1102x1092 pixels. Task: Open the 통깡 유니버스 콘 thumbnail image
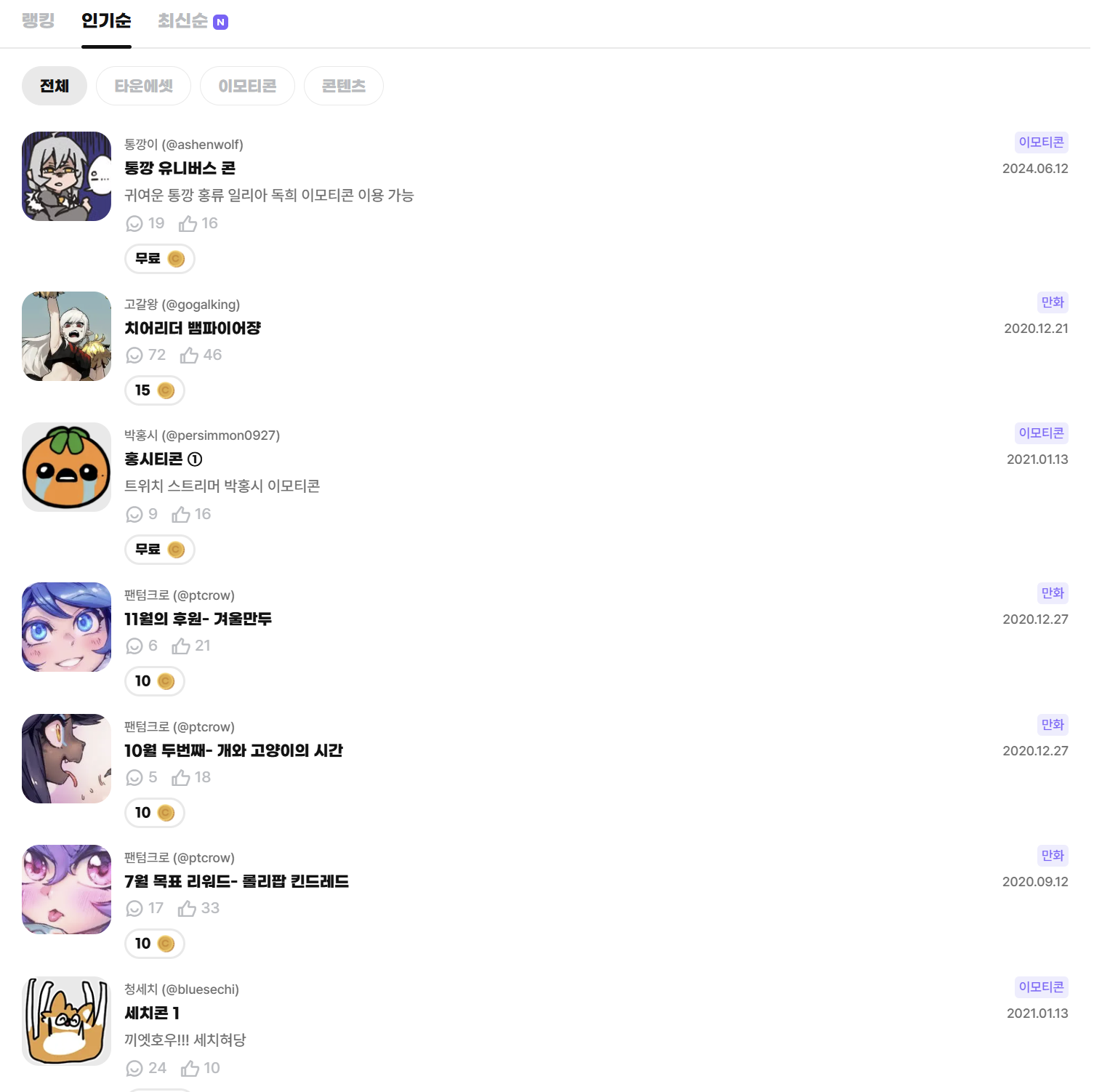tap(66, 176)
